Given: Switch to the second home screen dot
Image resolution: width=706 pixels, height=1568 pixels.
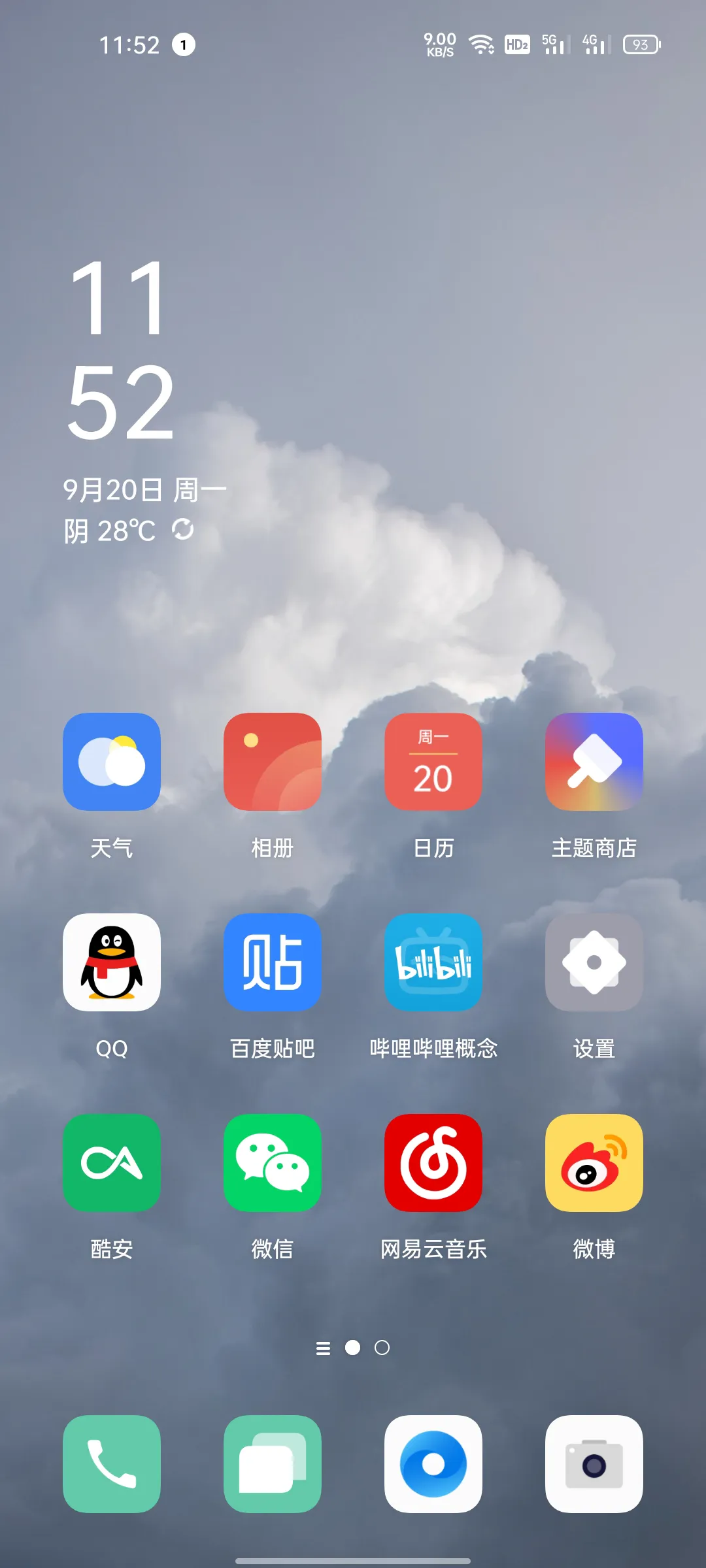Looking at the screenshot, I should pyautogui.click(x=381, y=1348).
